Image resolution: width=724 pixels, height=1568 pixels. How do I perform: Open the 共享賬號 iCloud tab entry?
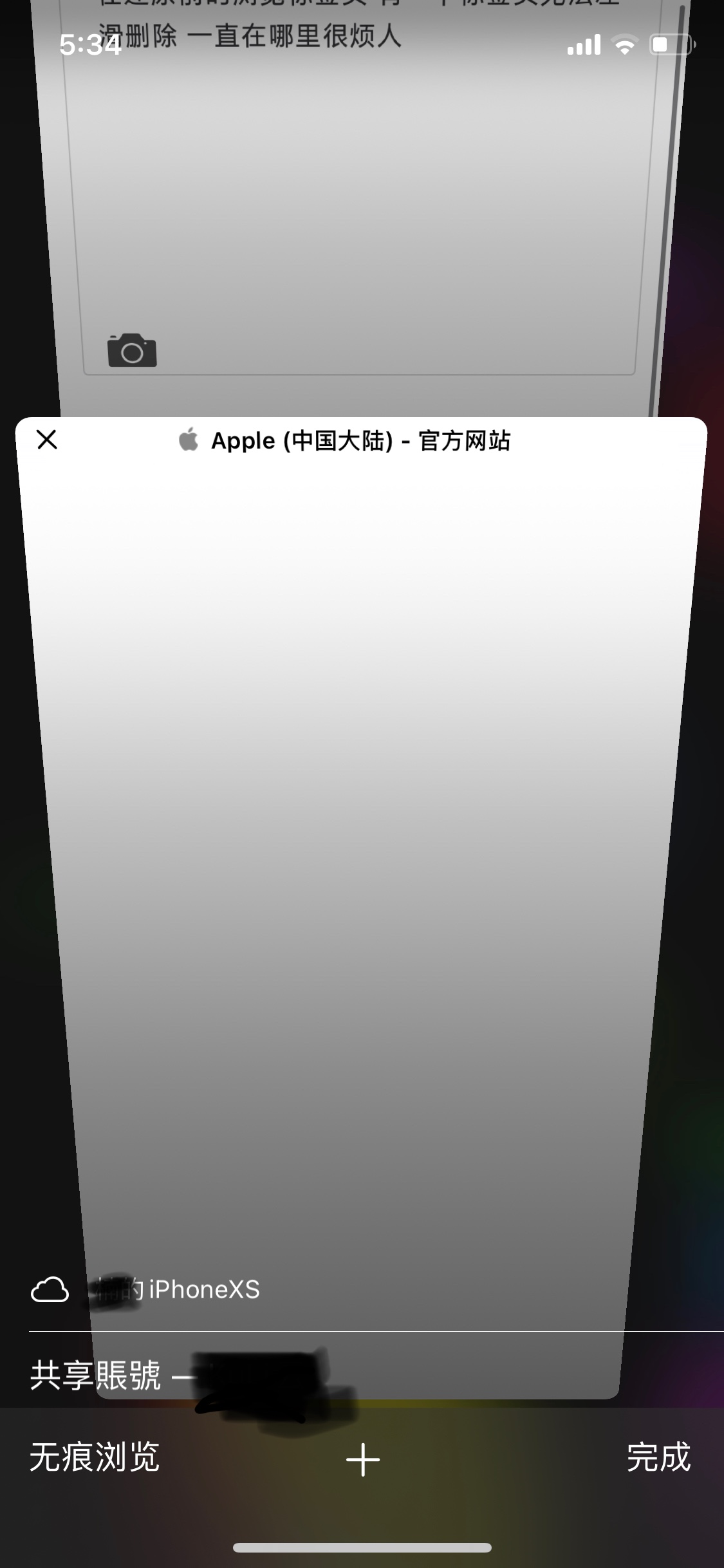coord(97,1376)
